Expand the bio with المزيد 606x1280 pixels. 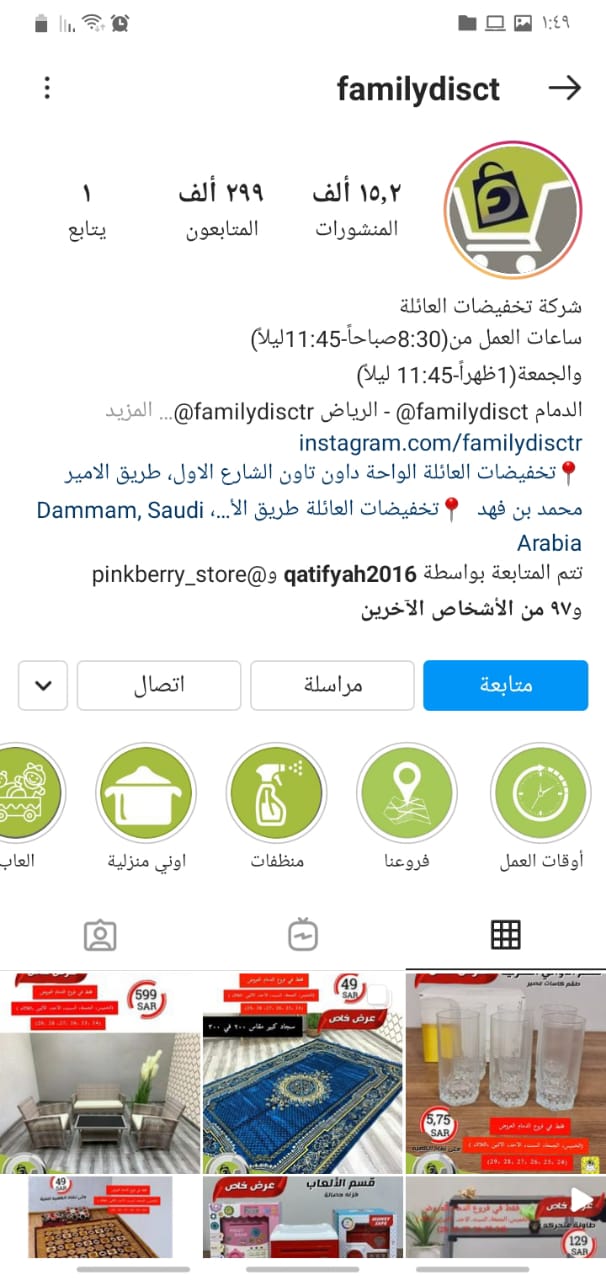[130, 410]
